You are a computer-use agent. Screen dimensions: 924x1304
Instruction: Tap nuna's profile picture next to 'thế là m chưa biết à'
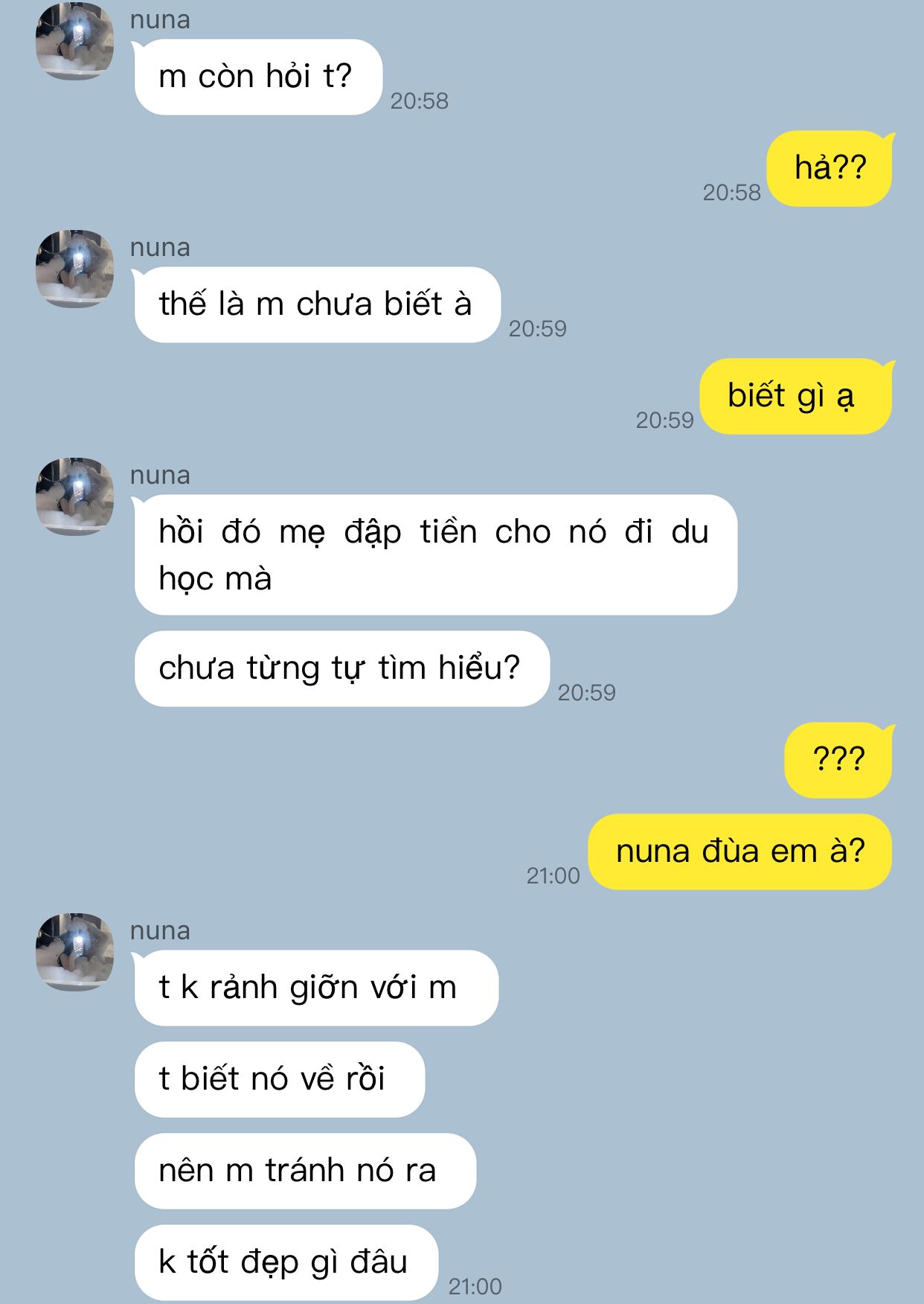(x=74, y=269)
